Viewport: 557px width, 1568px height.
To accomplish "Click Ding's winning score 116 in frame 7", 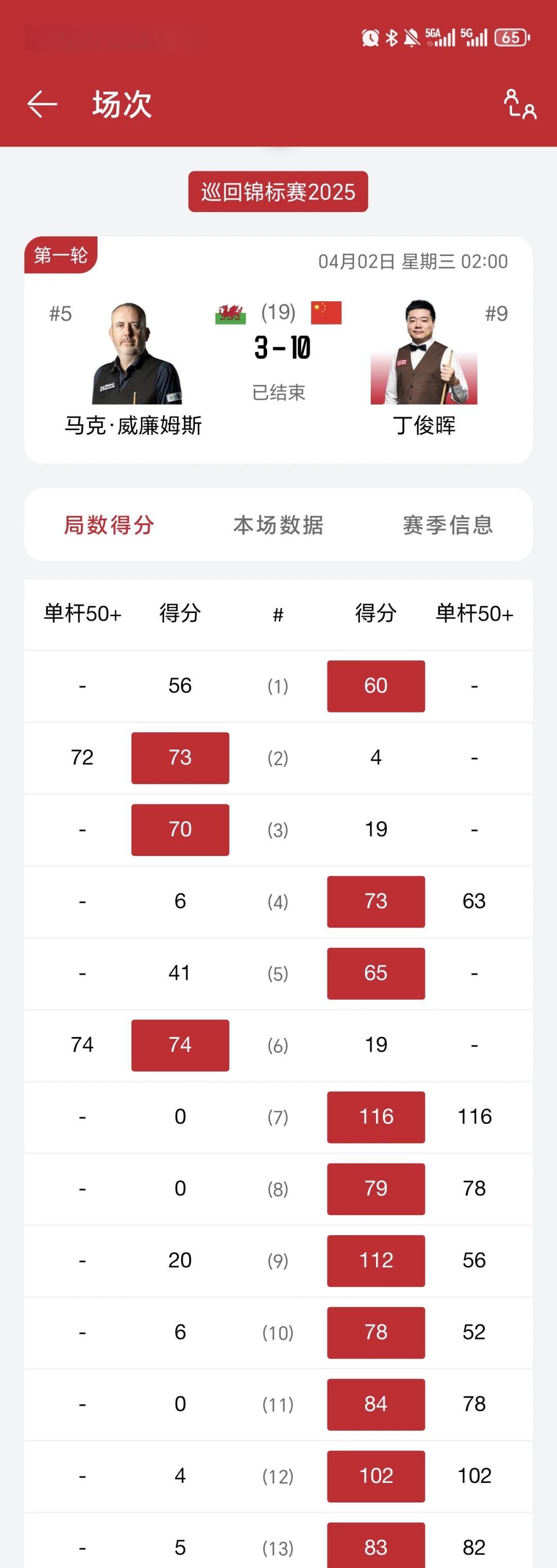I will [x=375, y=1117].
